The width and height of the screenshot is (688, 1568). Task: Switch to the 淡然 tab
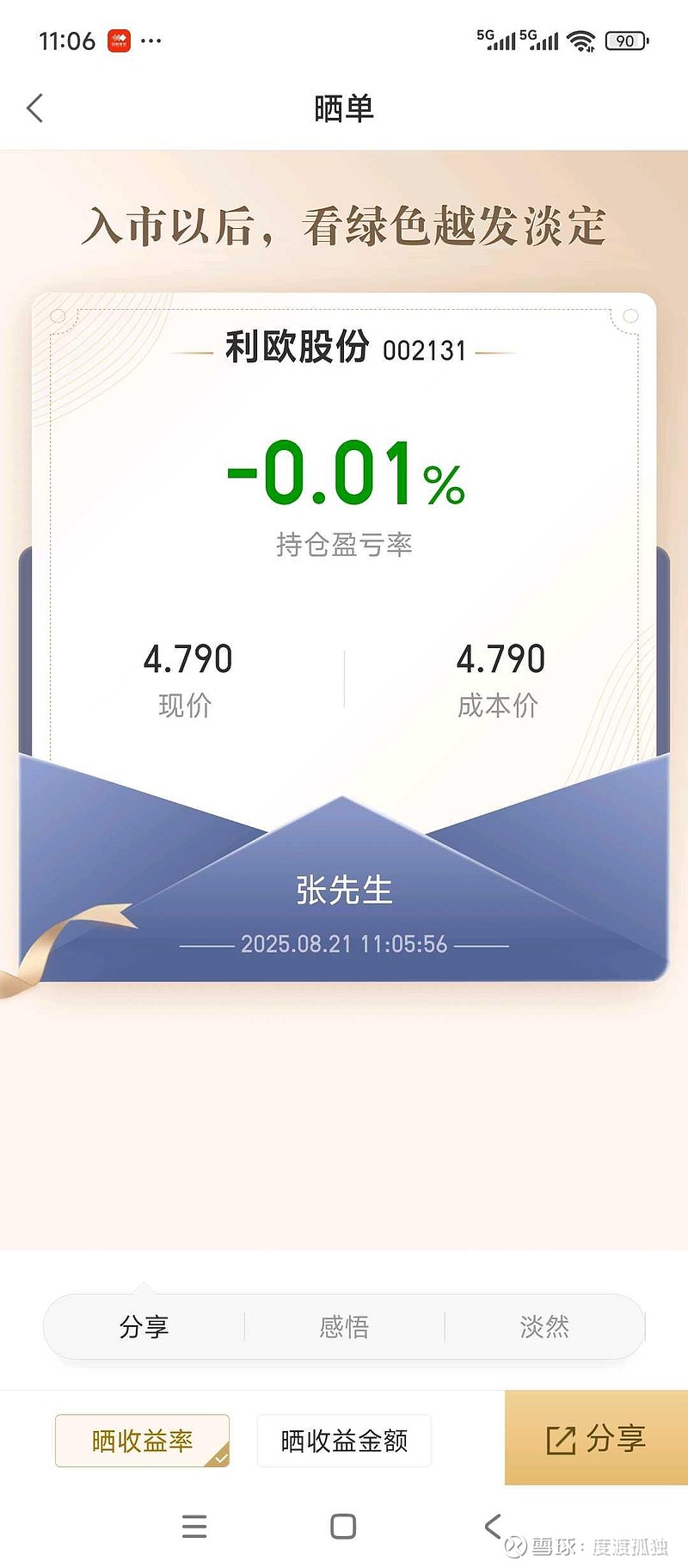[x=544, y=1326]
